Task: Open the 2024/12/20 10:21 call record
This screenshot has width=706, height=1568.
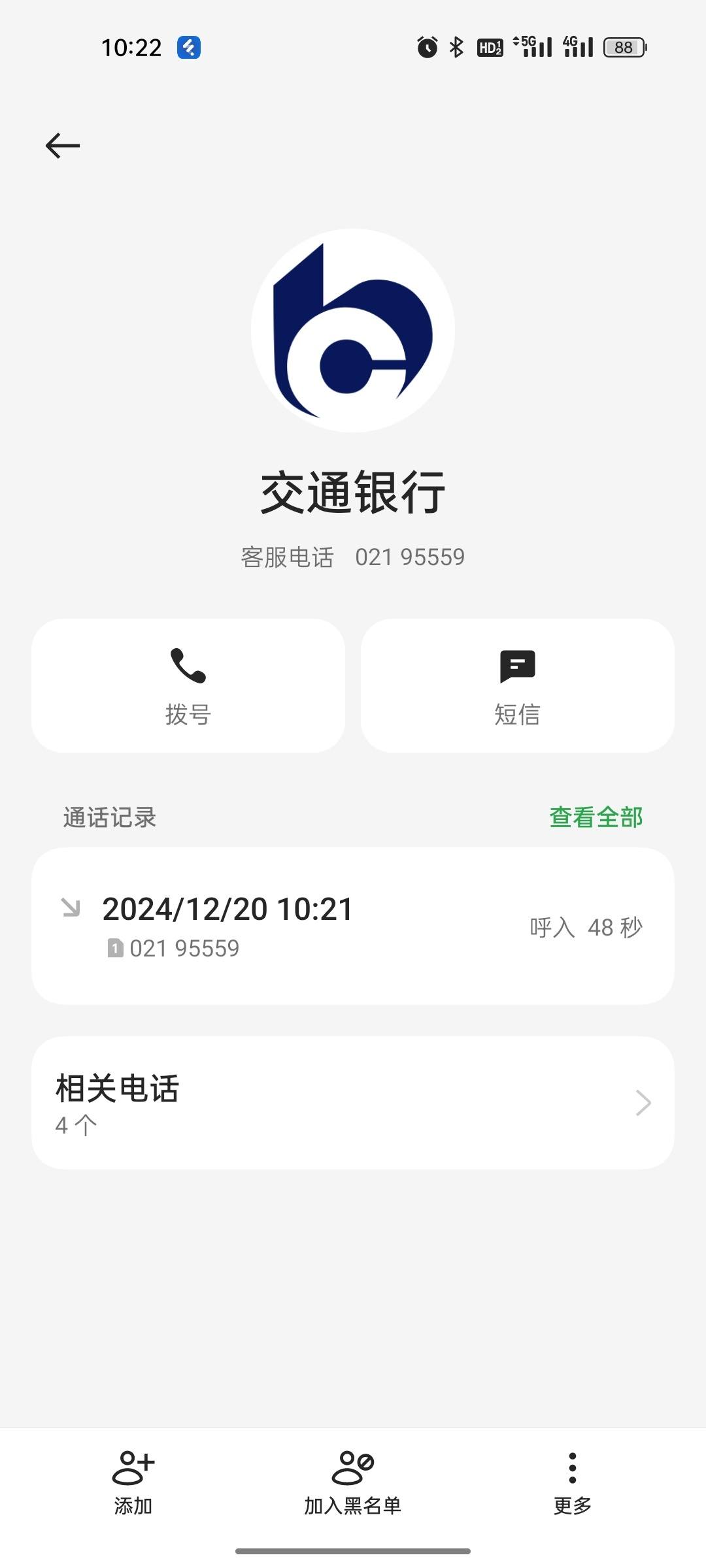Action: click(353, 926)
